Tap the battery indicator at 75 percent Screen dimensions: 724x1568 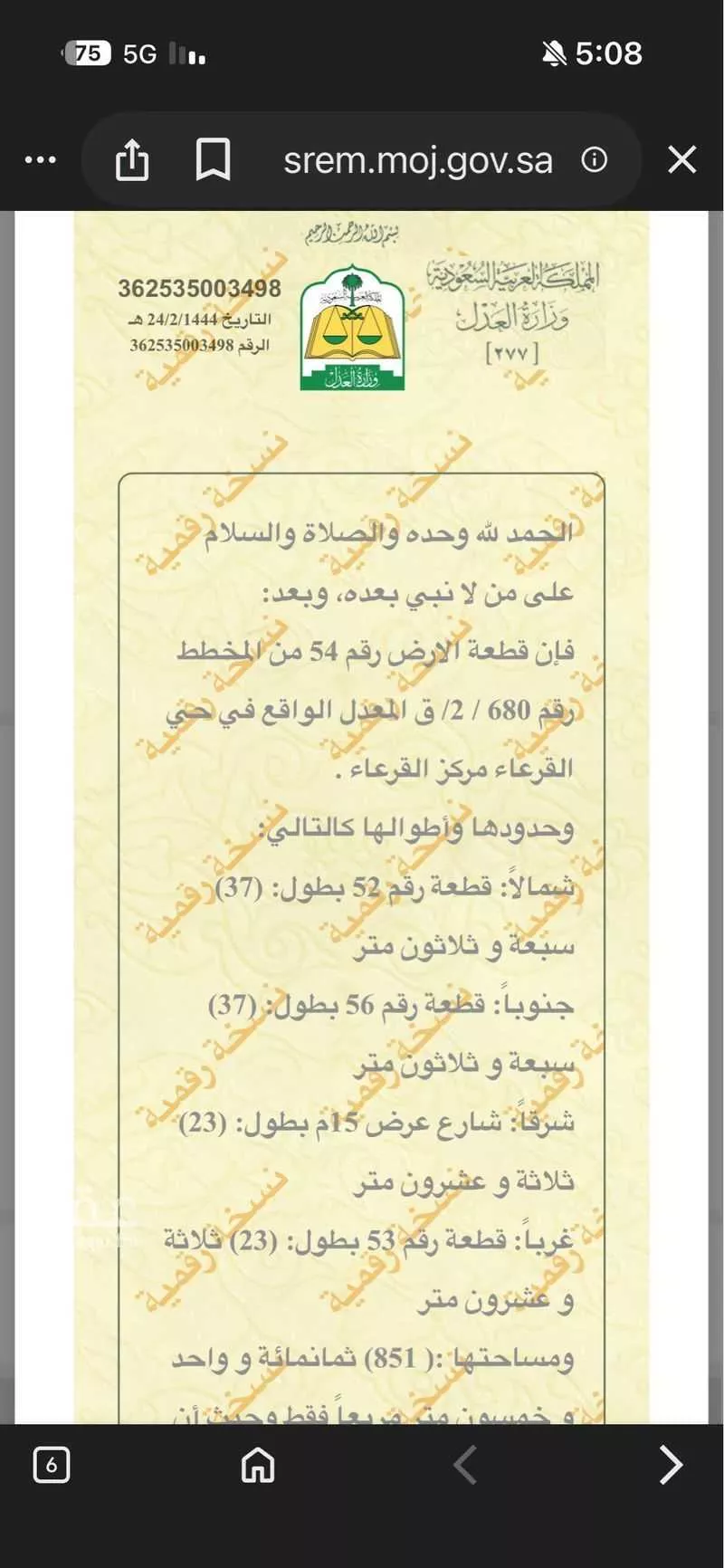[86, 53]
